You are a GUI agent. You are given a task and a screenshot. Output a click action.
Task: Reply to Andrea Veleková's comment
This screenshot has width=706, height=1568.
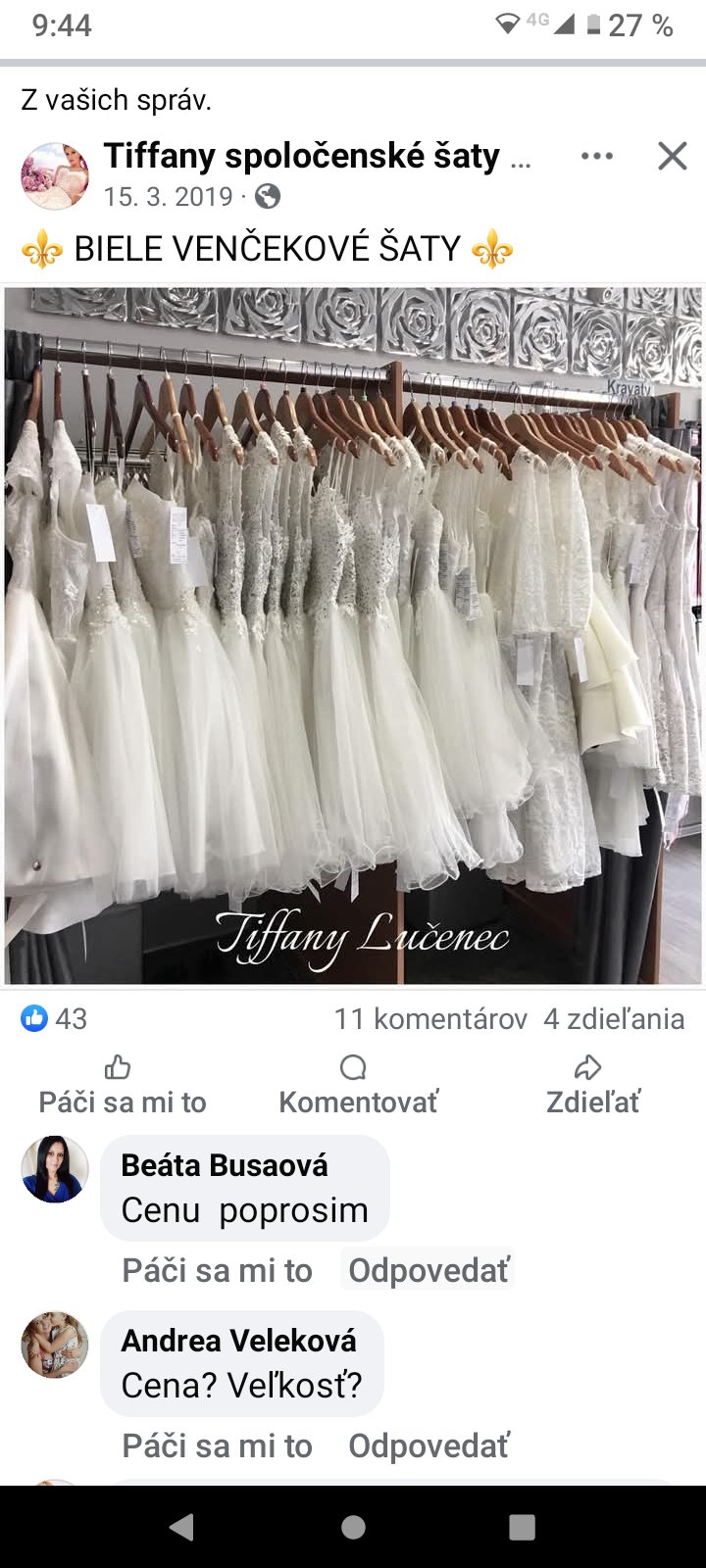pos(429,1445)
